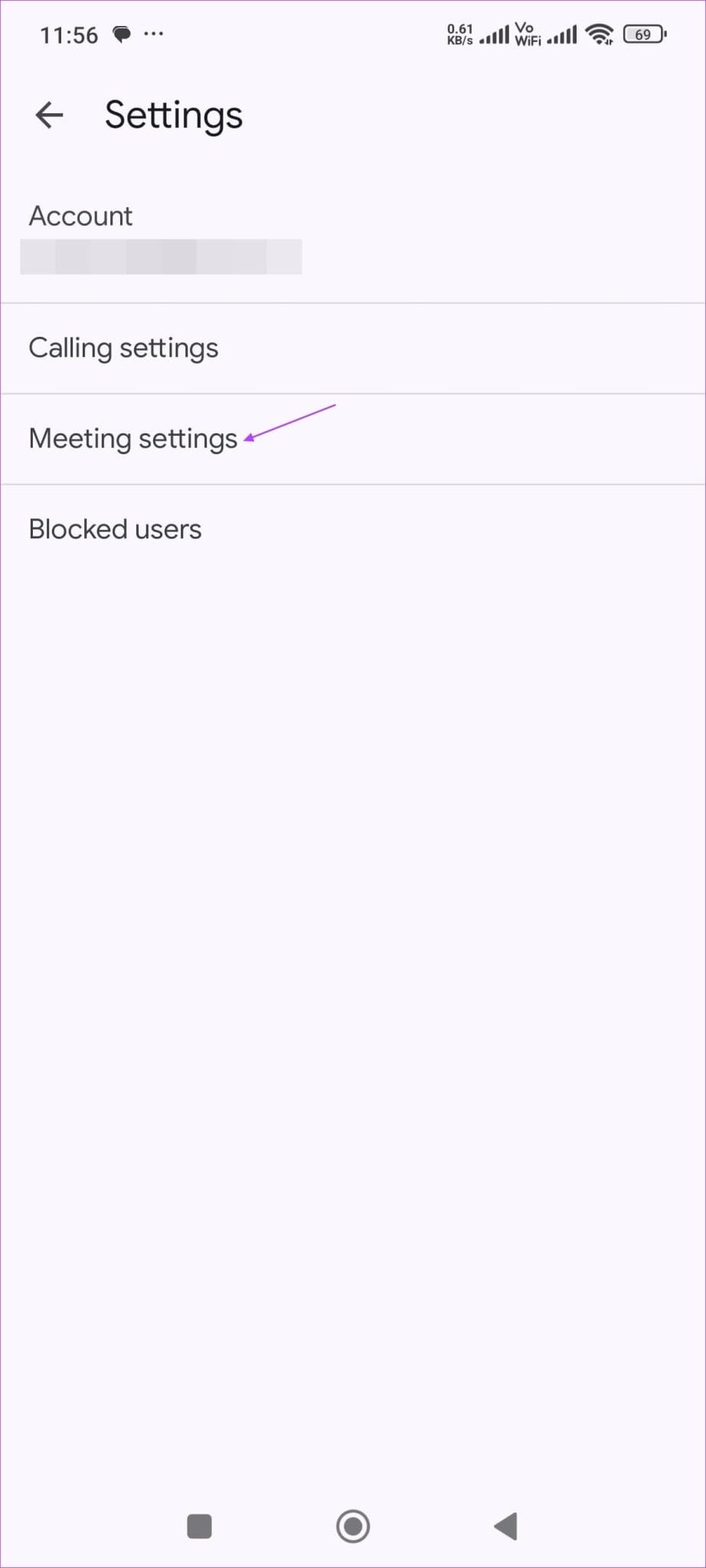The width and height of the screenshot is (706, 1568).
Task: Tap the three-dot overflow icon in status bar
Action: tap(154, 34)
